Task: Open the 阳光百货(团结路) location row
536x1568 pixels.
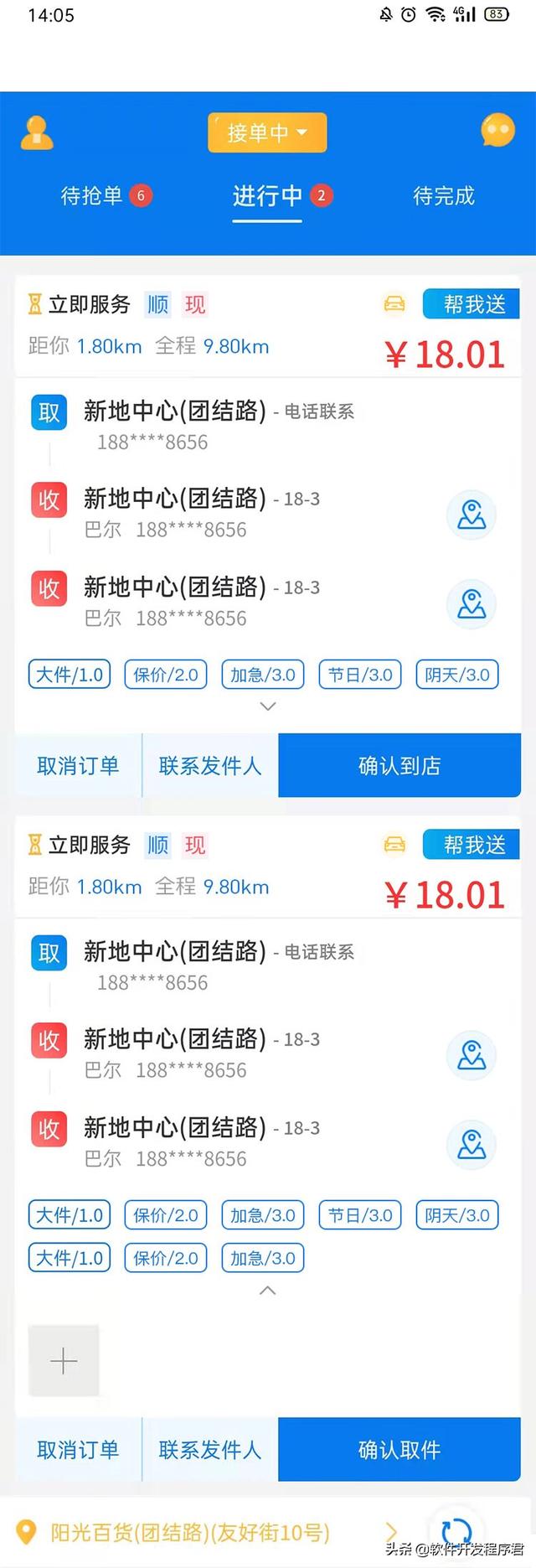Action: pos(191,1533)
